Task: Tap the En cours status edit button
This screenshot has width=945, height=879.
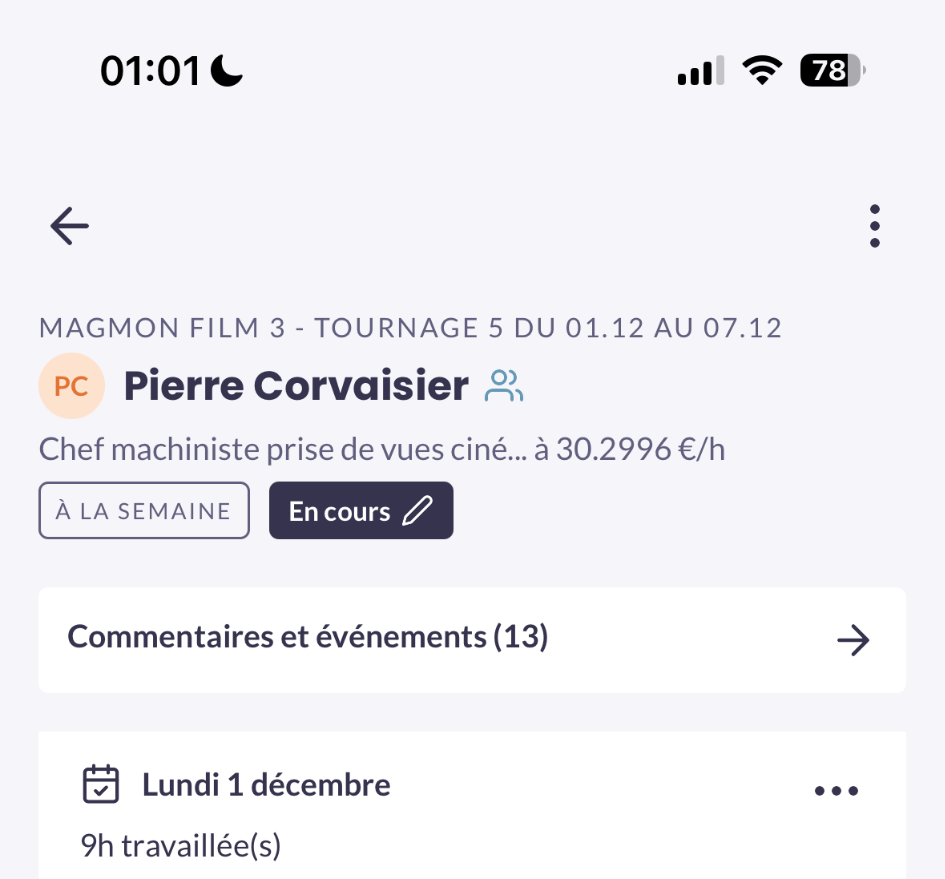Action: point(361,511)
